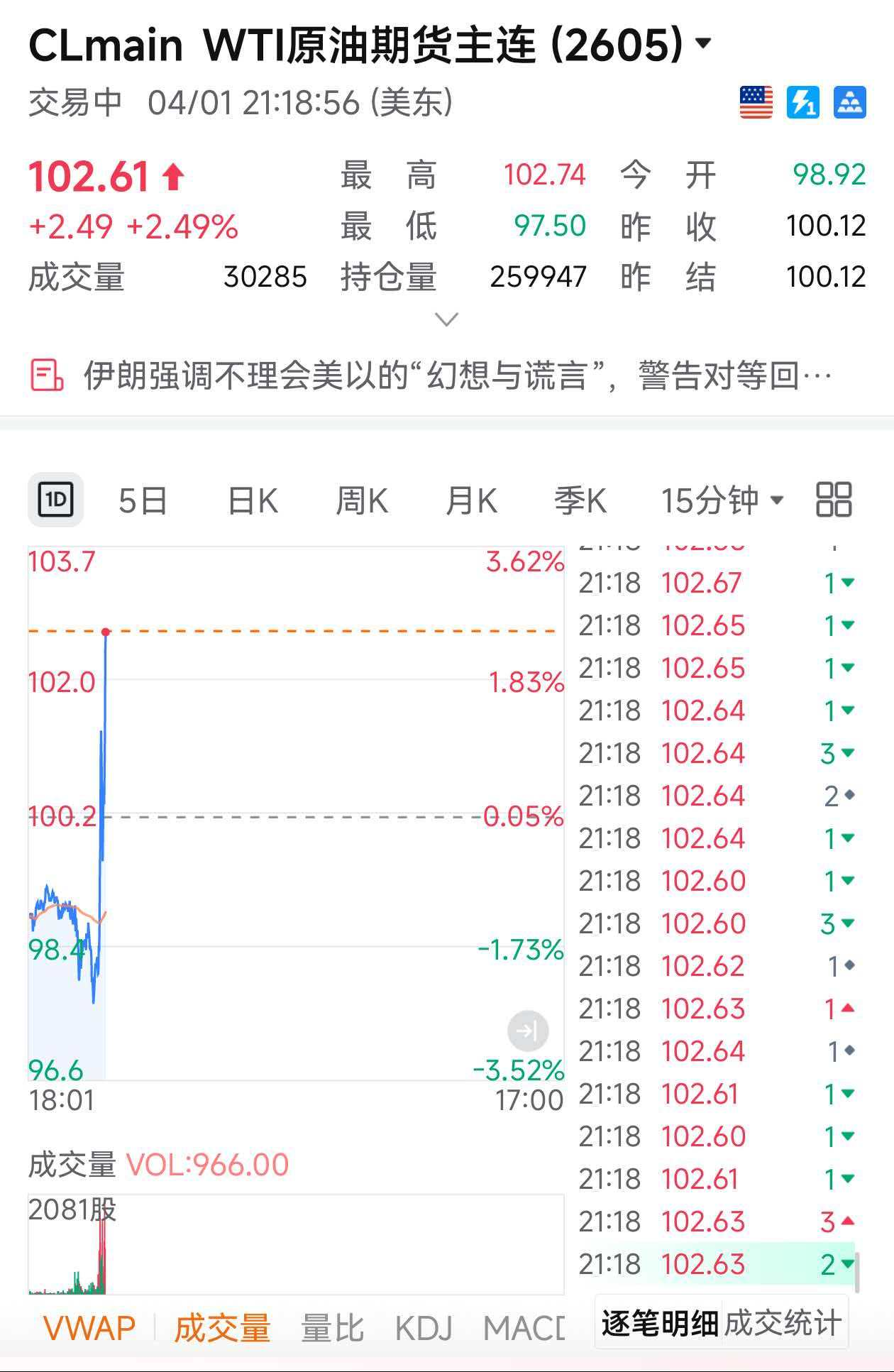The width and height of the screenshot is (894, 1372).
Task: Switch to the 成交统计 tab
Action: [783, 1324]
